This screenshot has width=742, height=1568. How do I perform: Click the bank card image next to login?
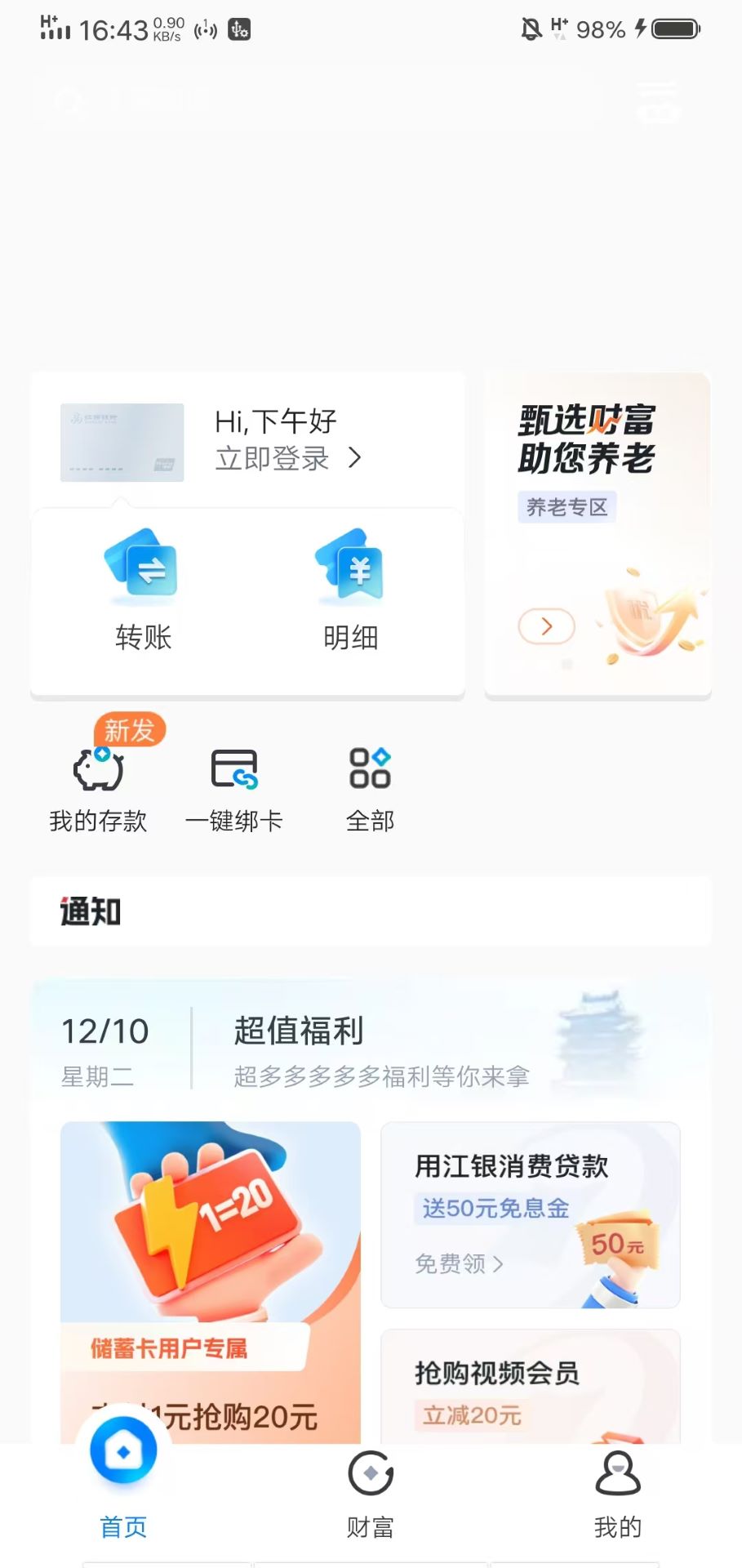click(x=122, y=442)
